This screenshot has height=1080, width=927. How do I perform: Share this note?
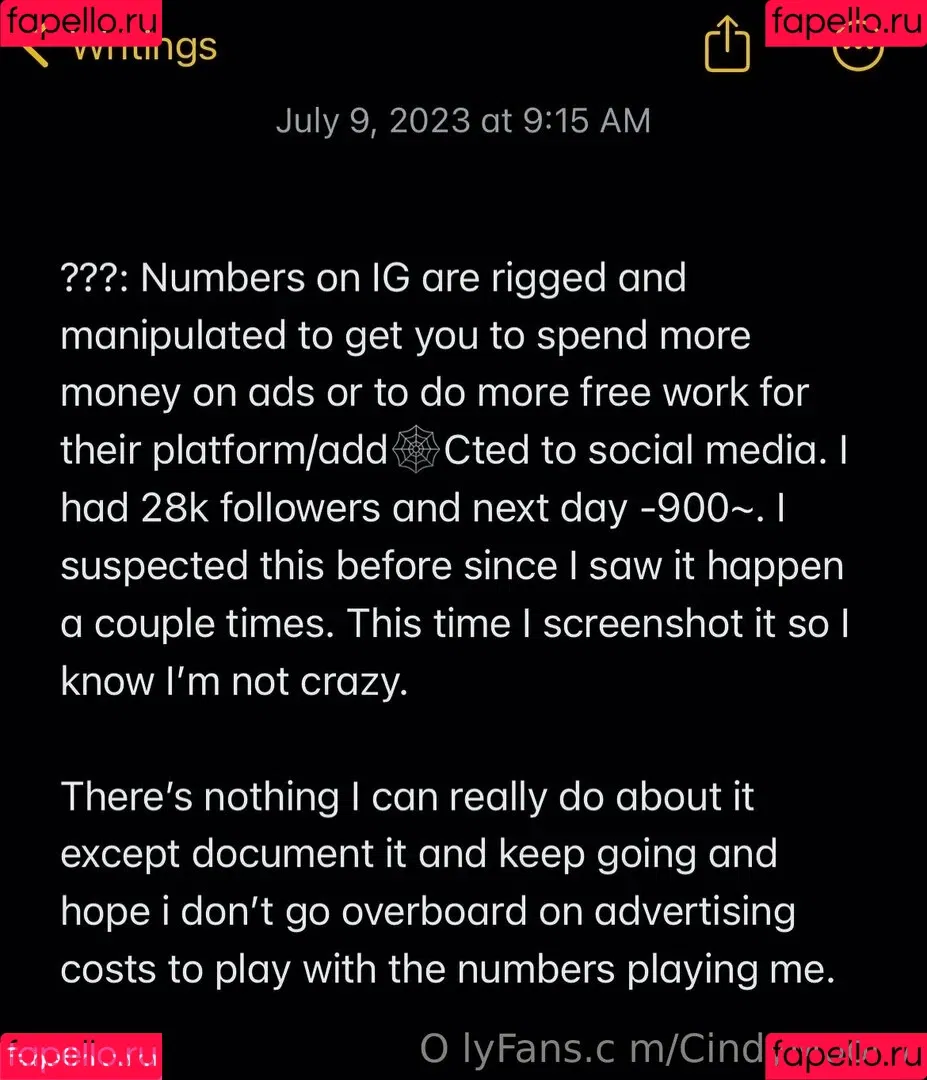click(727, 46)
